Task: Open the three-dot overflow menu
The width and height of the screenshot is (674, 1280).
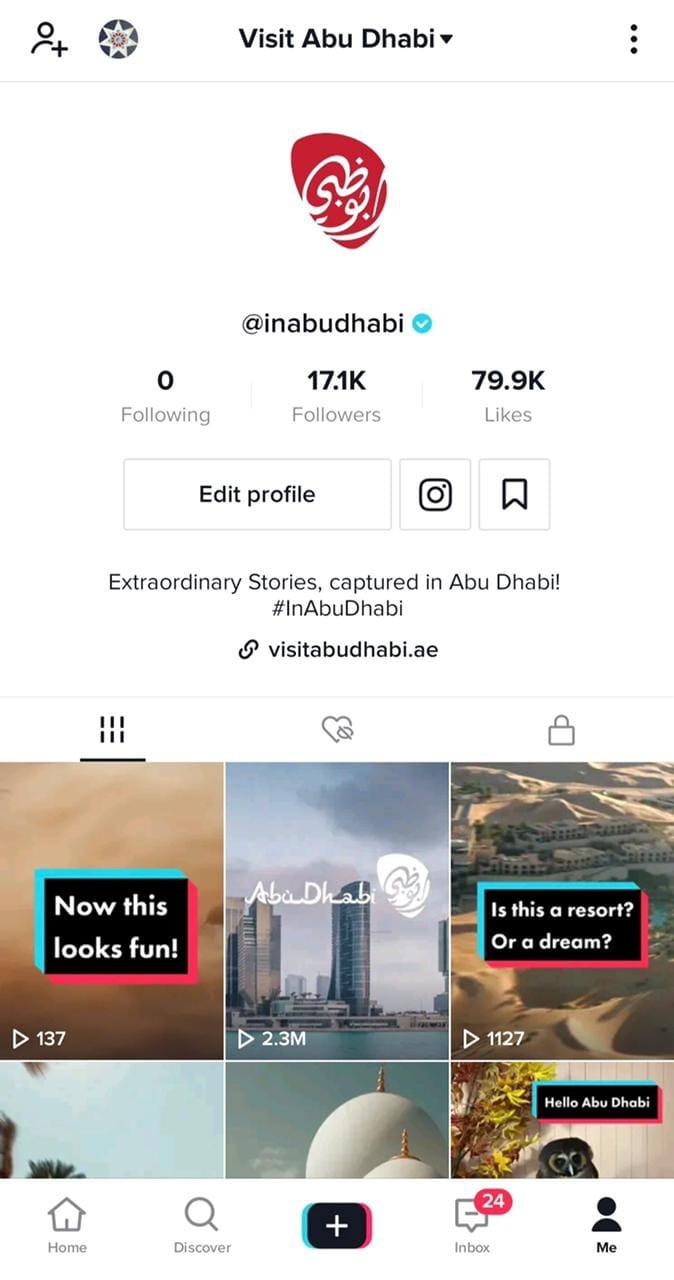Action: pyautogui.click(x=634, y=40)
